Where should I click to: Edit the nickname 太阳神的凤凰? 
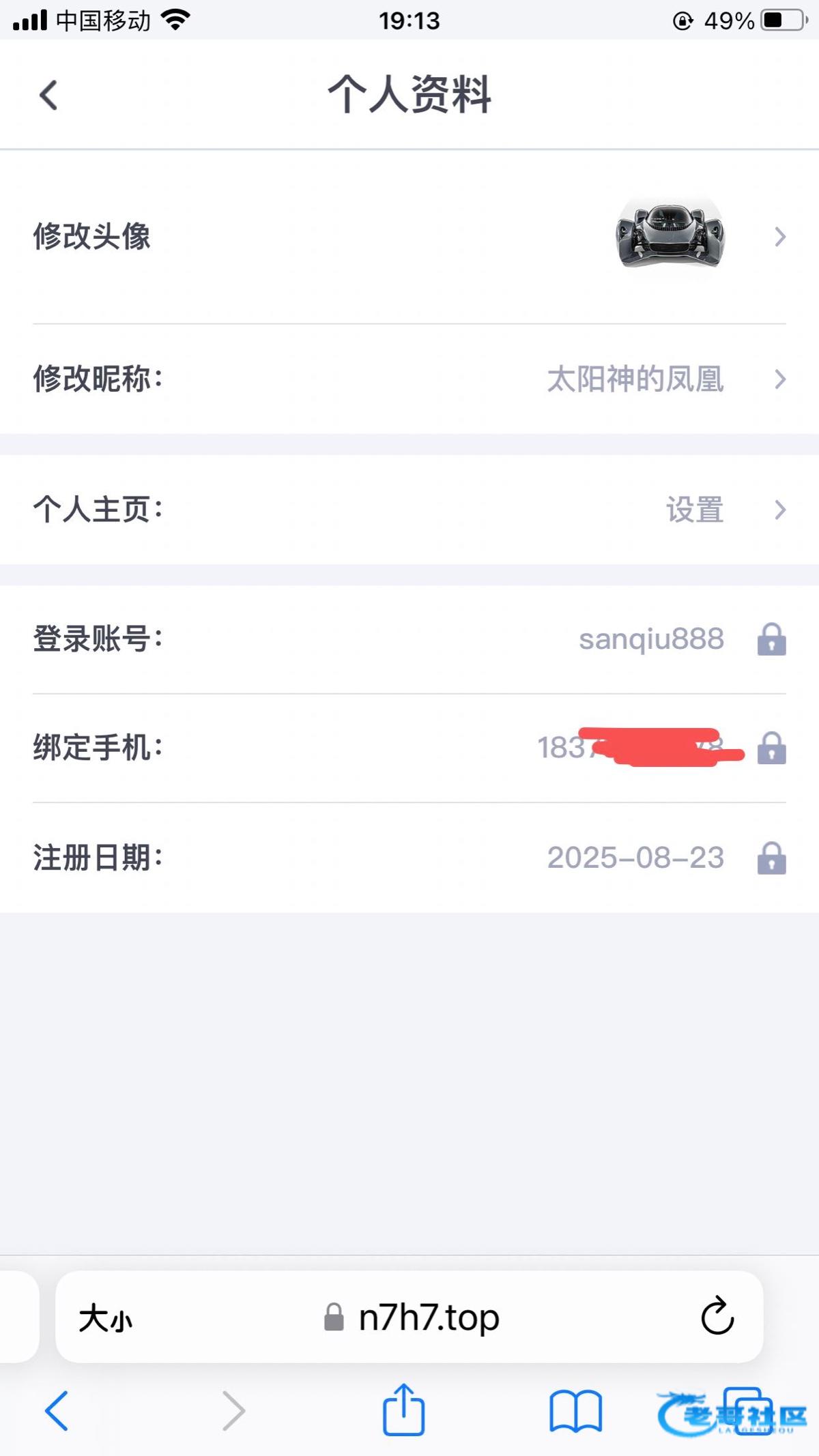(x=635, y=379)
